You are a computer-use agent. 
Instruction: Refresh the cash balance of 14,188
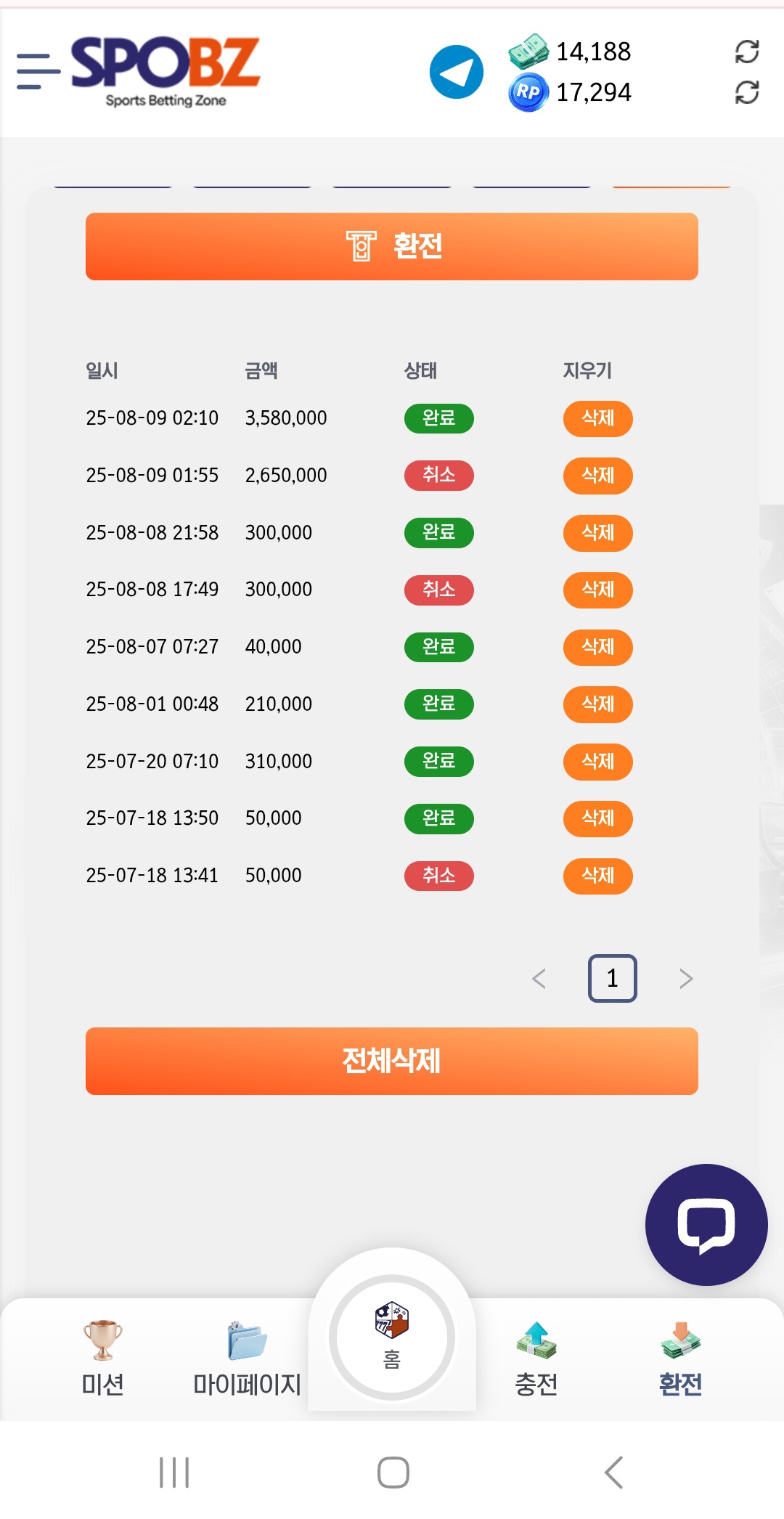point(747,52)
